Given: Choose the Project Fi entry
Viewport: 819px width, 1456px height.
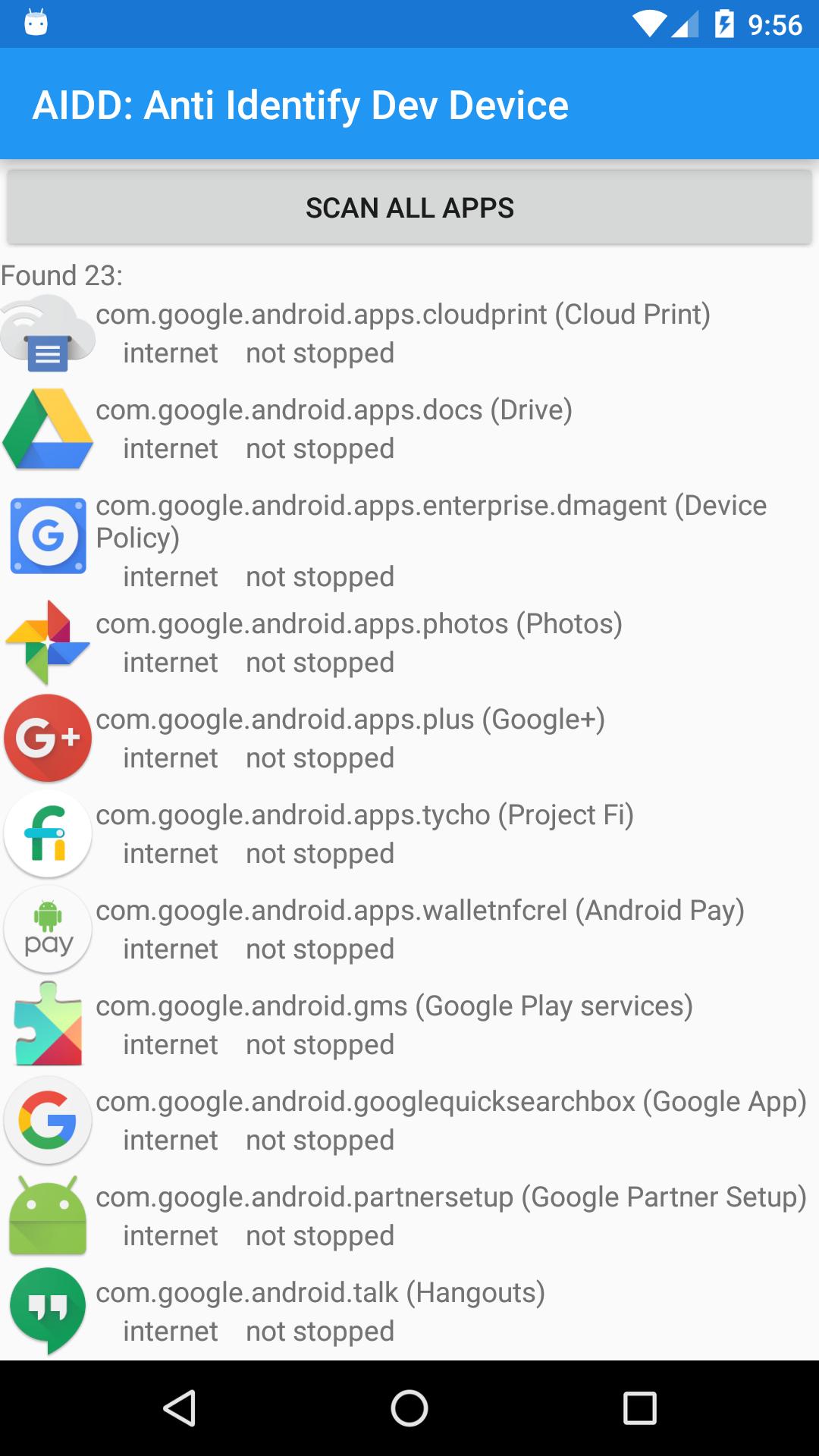Looking at the screenshot, I should click(x=409, y=834).
